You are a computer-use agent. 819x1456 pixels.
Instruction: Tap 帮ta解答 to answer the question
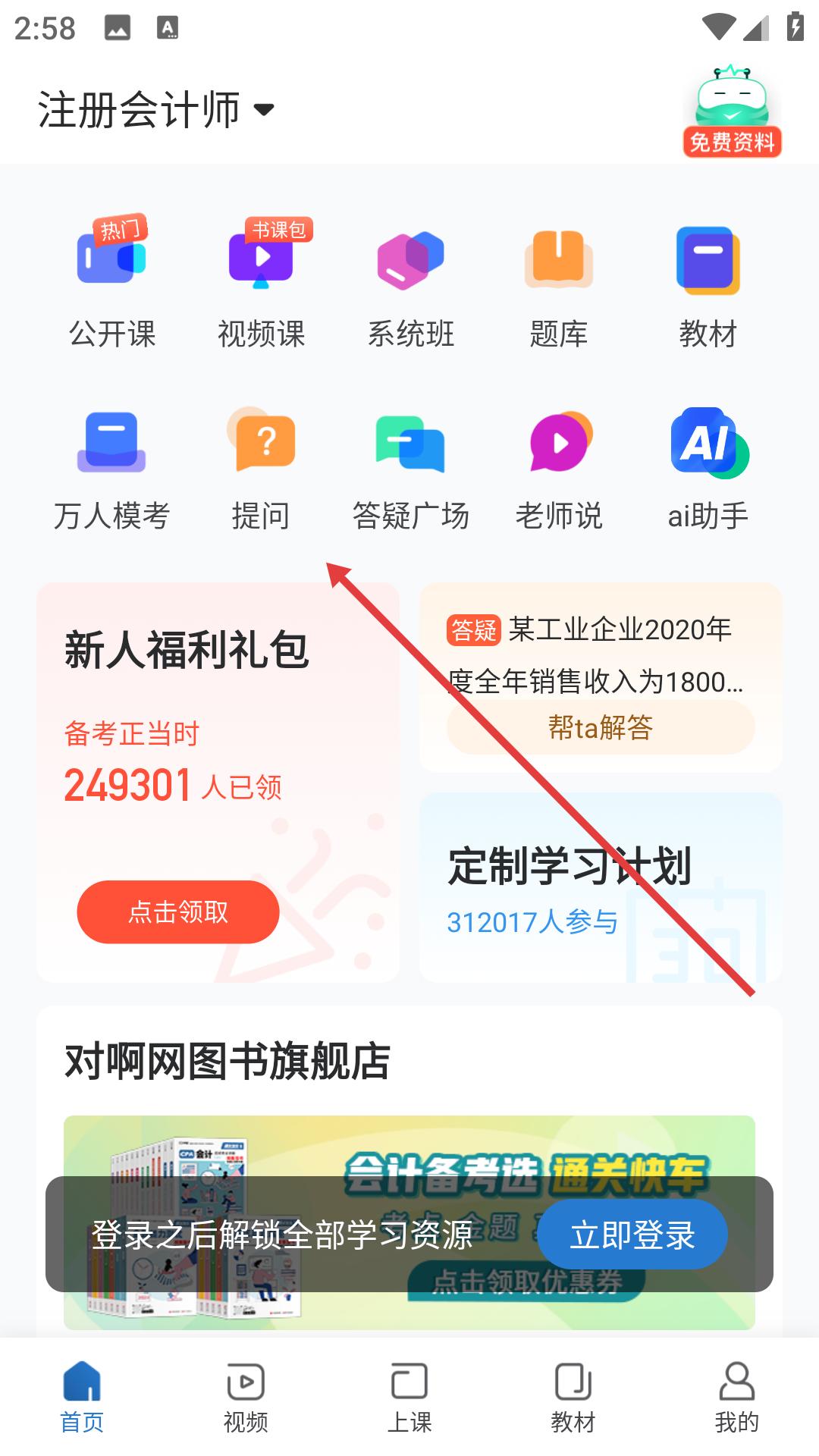[601, 727]
